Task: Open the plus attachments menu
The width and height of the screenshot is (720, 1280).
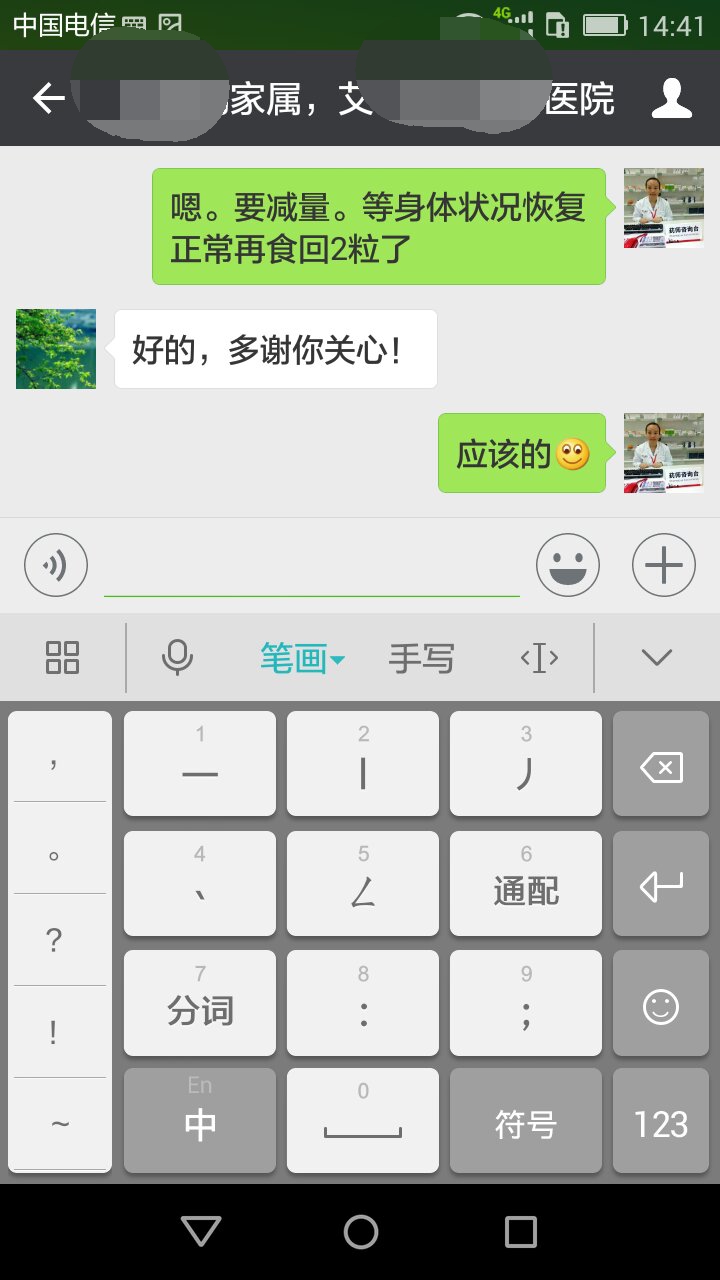Action: (x=663, y=566)
